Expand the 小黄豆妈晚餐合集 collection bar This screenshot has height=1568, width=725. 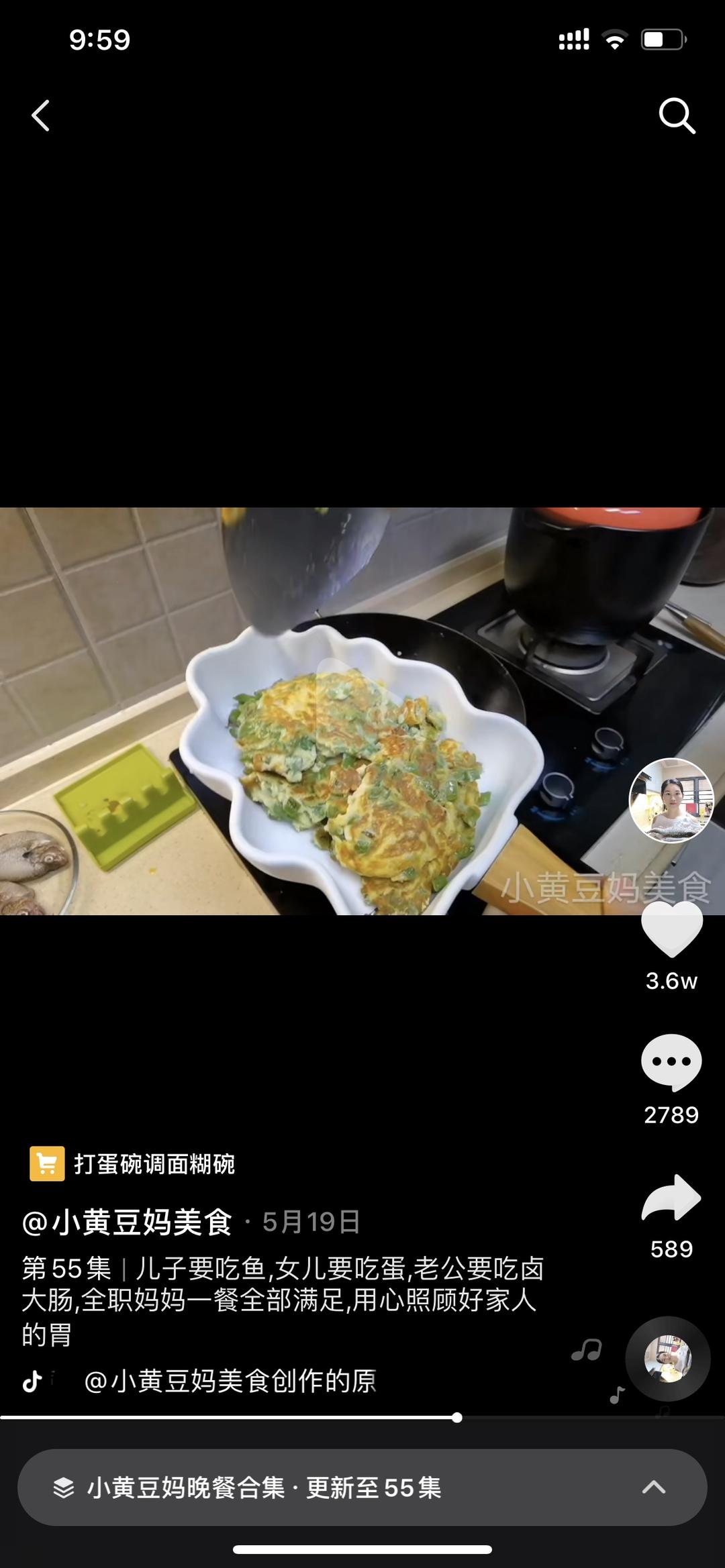pos(362,1487)
